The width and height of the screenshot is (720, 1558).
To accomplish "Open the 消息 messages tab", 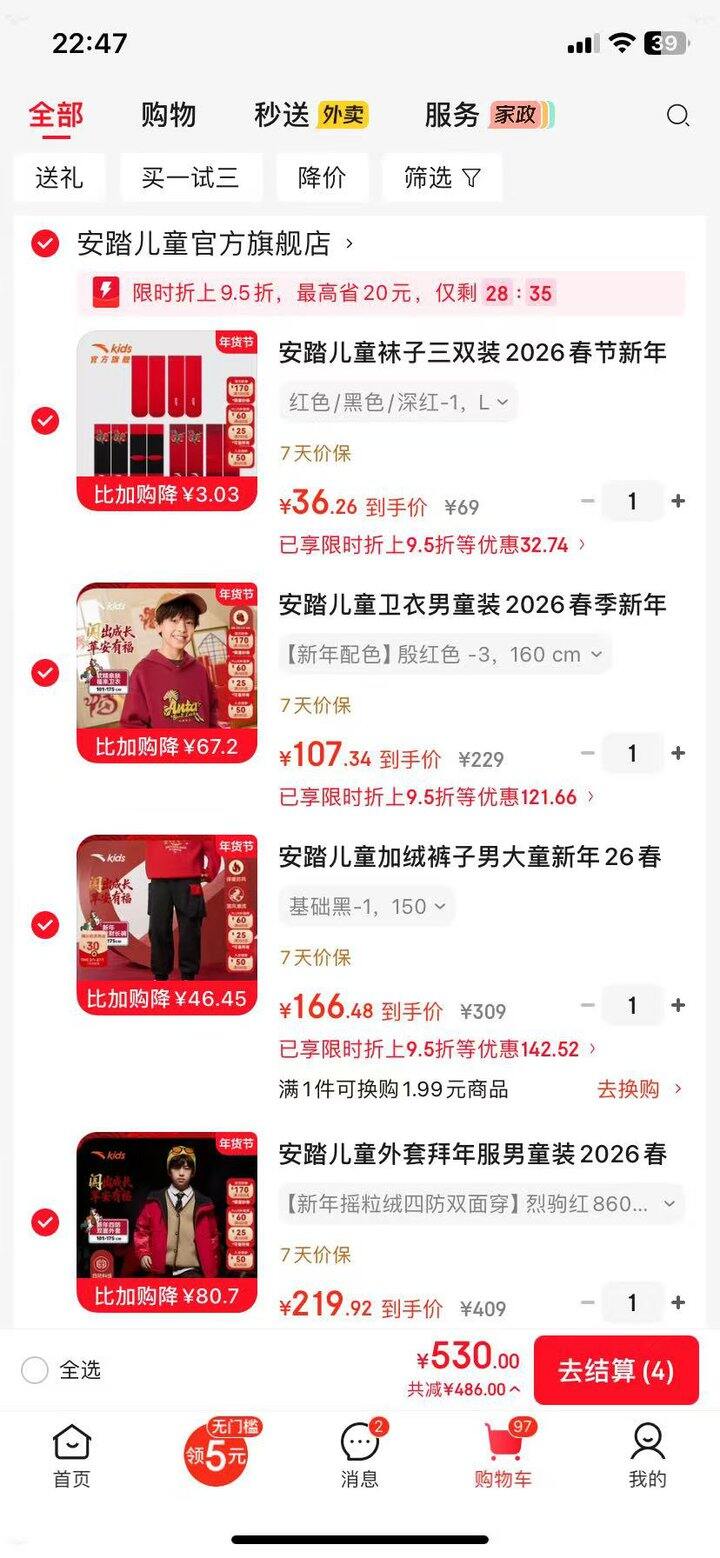I will 360,1455.
